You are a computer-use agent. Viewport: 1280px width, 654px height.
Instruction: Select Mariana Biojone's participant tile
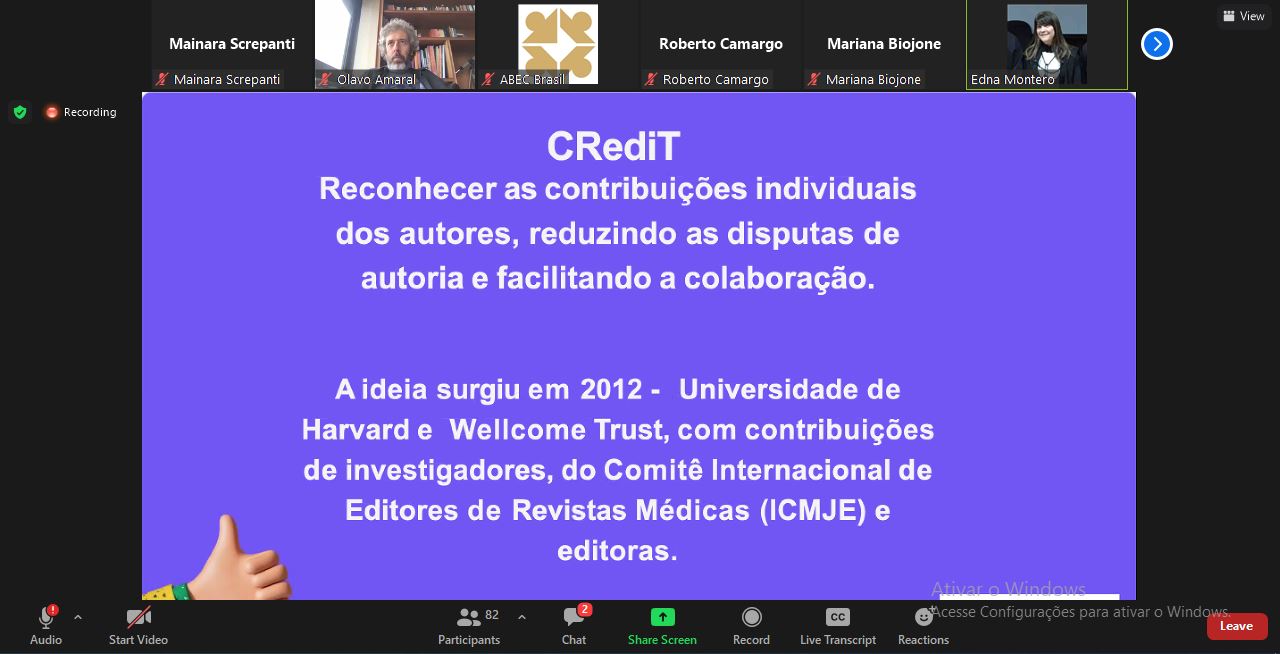point(884,44)
